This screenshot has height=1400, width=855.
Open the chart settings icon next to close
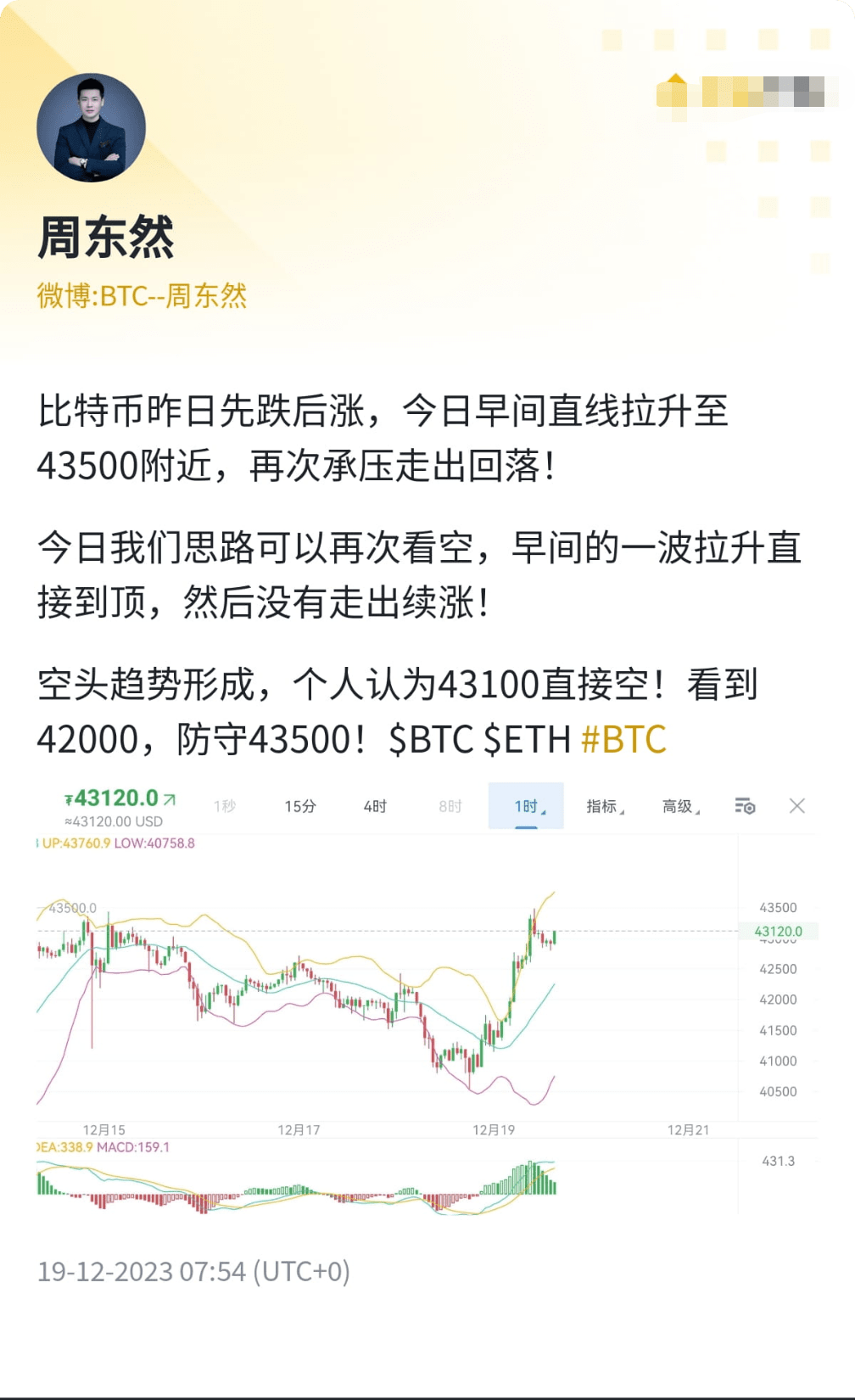(x=746, y=807)
